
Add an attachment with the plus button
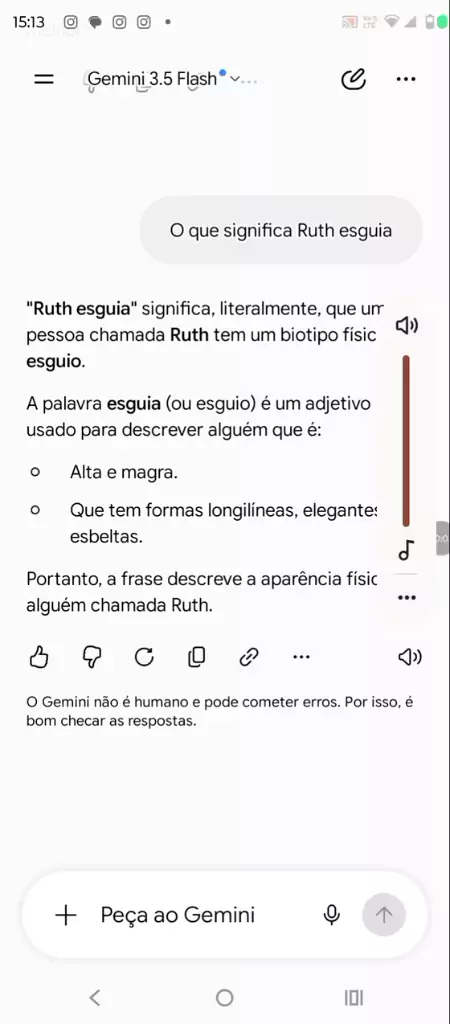65,915
